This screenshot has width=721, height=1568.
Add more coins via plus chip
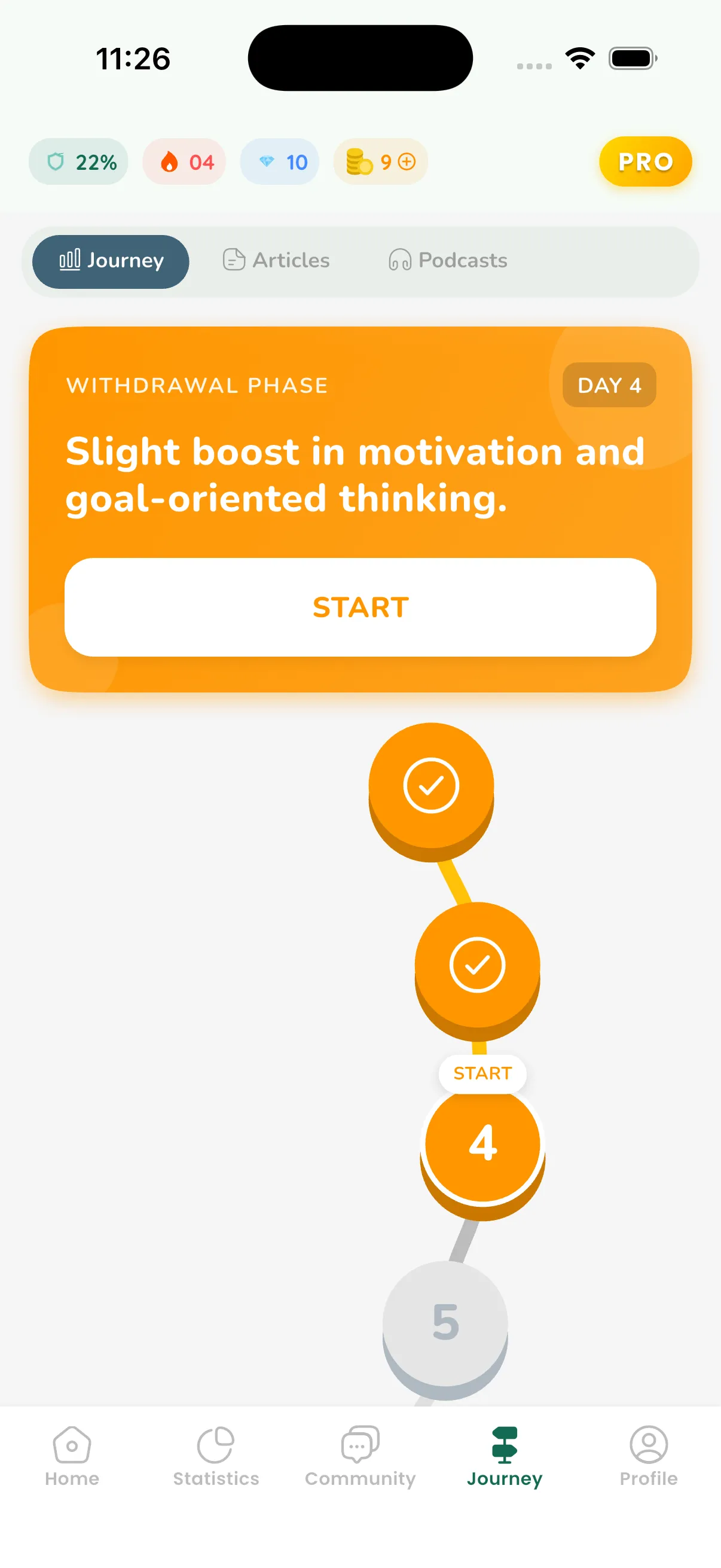[x=406, y=162]
